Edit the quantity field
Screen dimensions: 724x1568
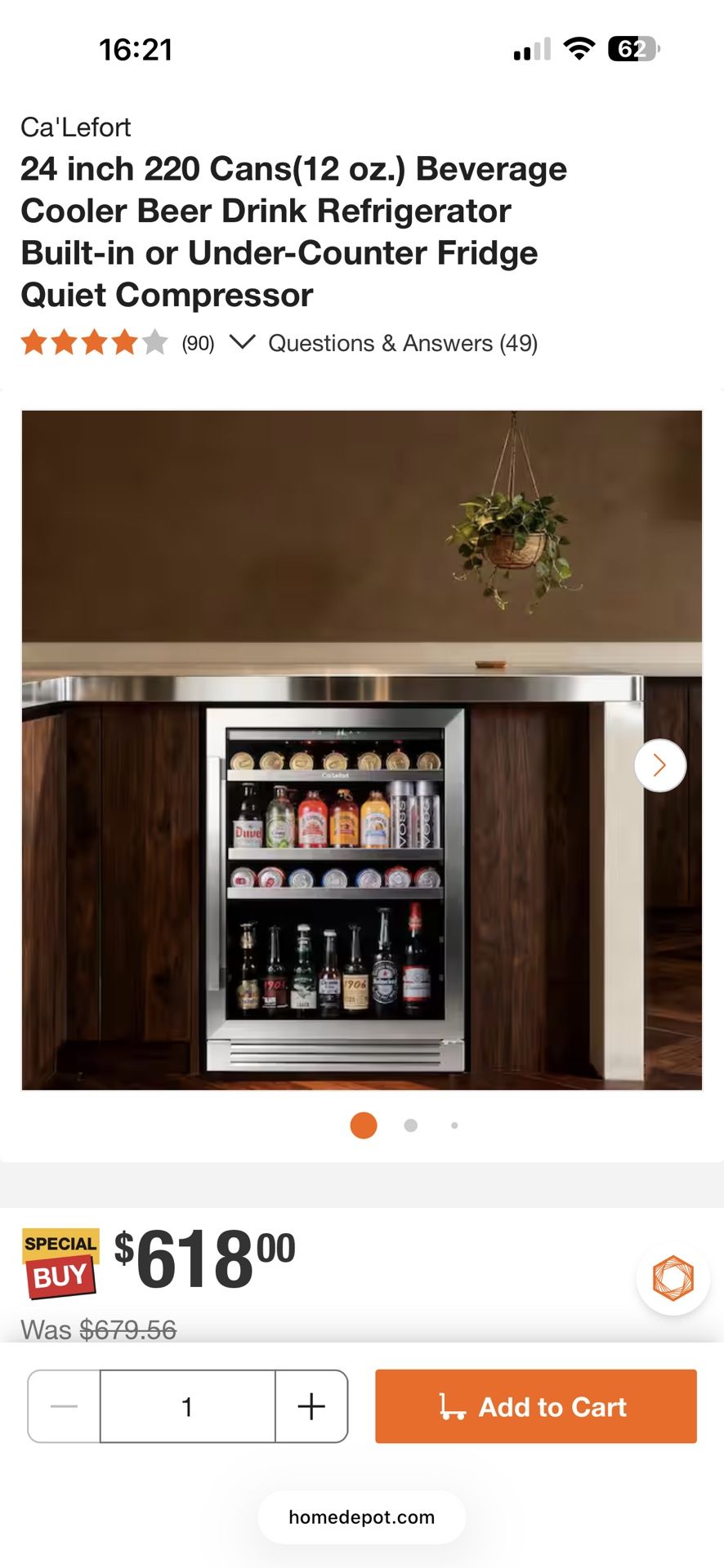click(187, 1406)
